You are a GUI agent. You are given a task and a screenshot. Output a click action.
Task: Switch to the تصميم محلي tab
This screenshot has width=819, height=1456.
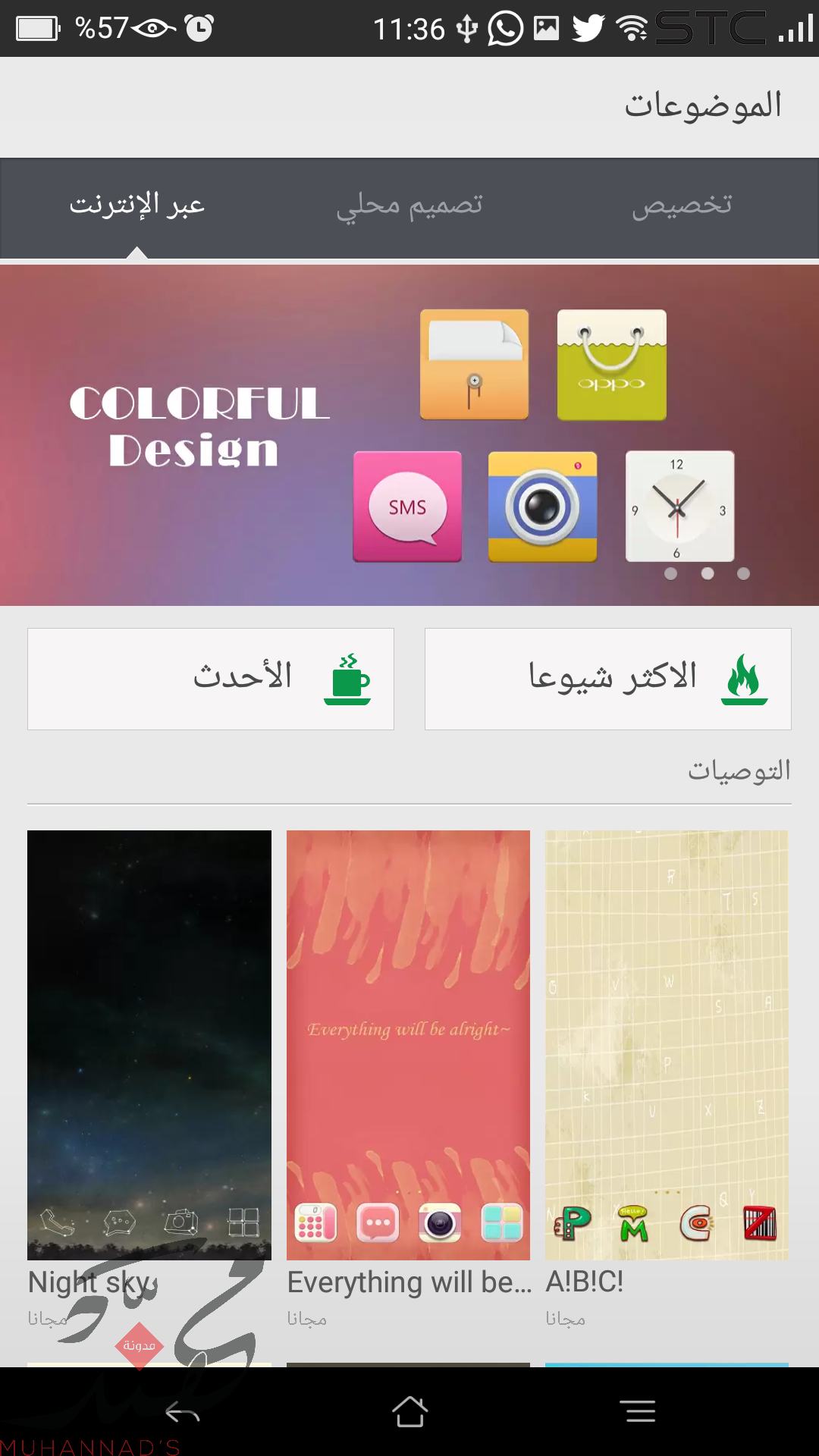point(409,206)
